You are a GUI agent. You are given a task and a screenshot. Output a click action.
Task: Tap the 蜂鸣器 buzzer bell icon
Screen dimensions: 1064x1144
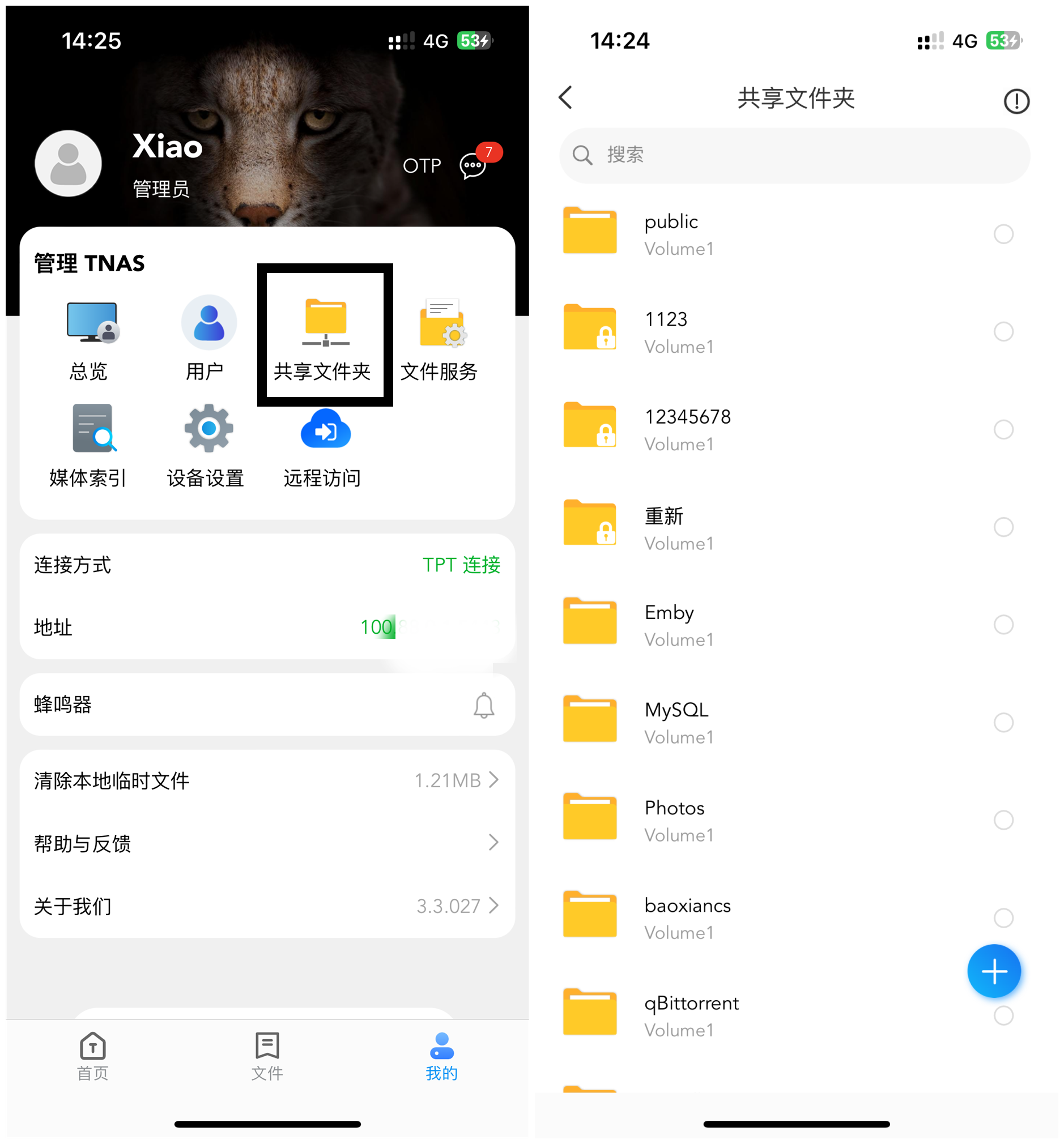484,706
